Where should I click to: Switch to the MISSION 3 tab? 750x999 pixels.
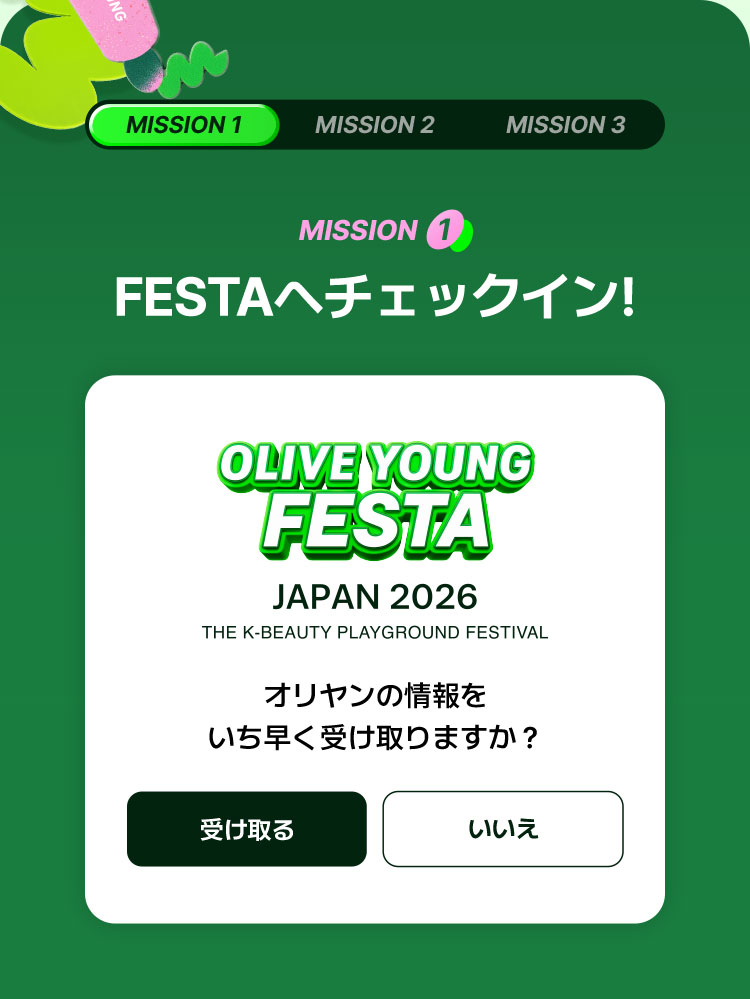[x=566, y=125]
